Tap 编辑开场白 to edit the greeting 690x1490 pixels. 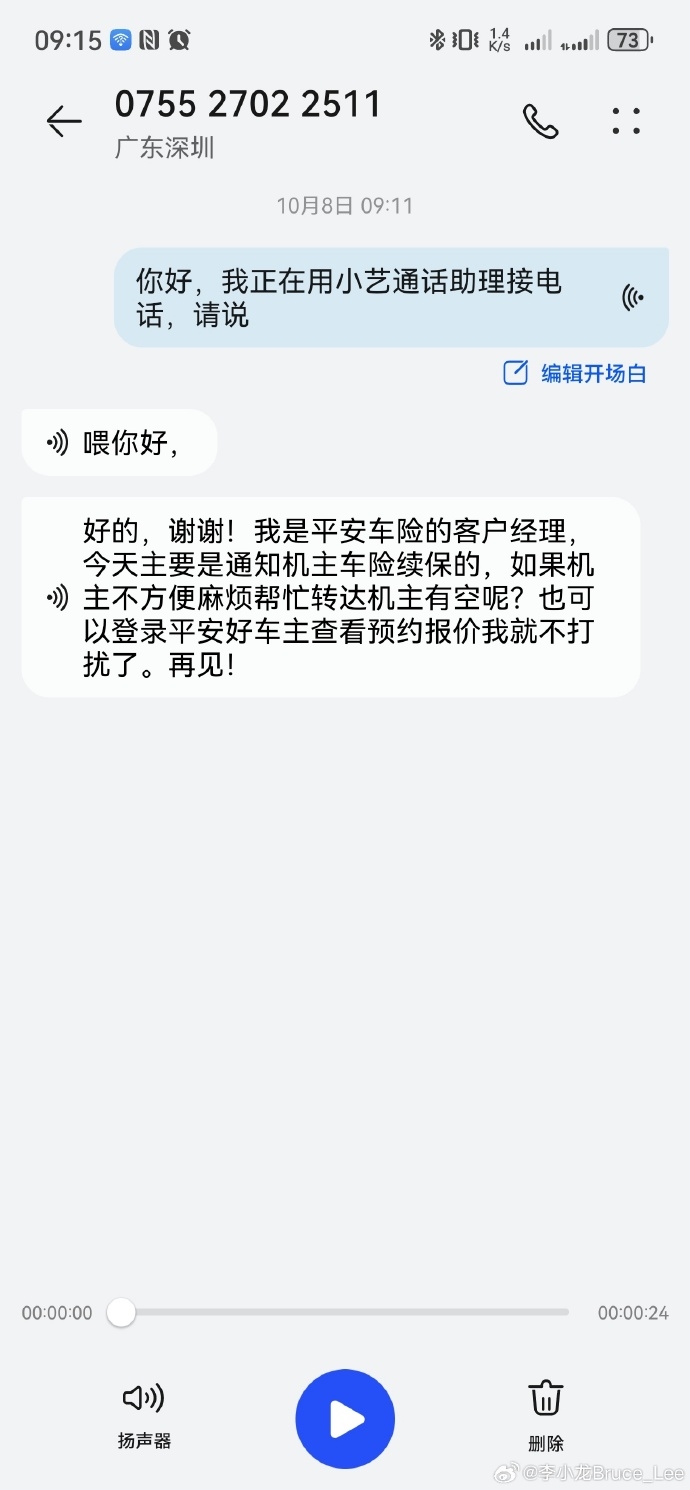575,374
